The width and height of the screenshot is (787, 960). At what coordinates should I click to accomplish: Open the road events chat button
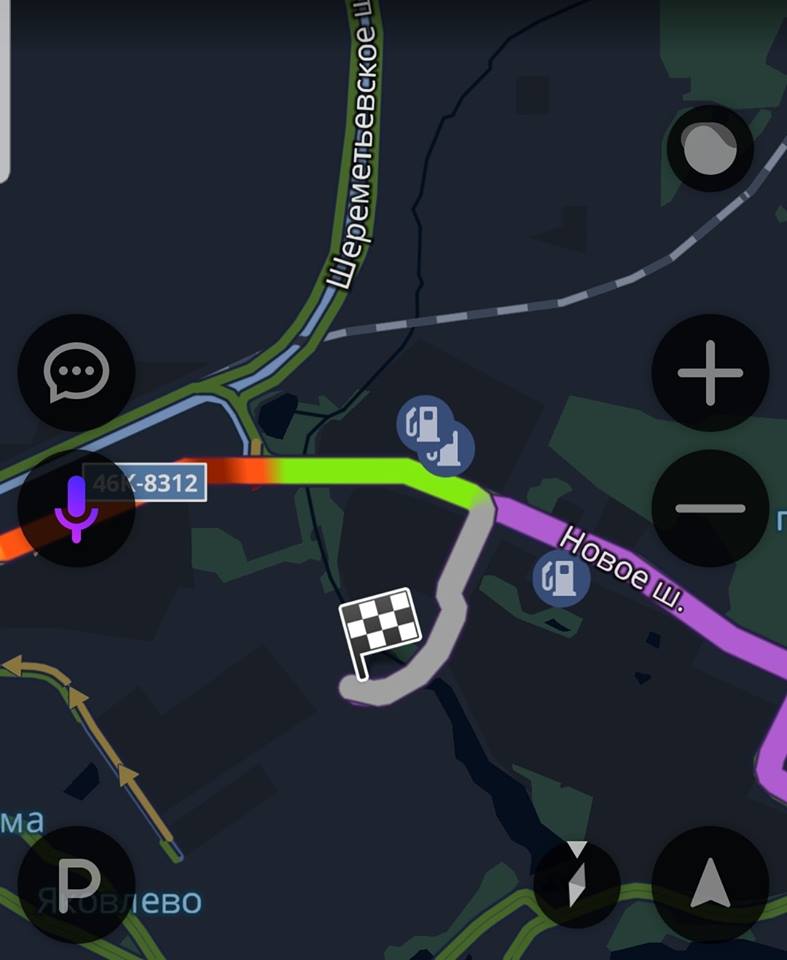[76, 372]
